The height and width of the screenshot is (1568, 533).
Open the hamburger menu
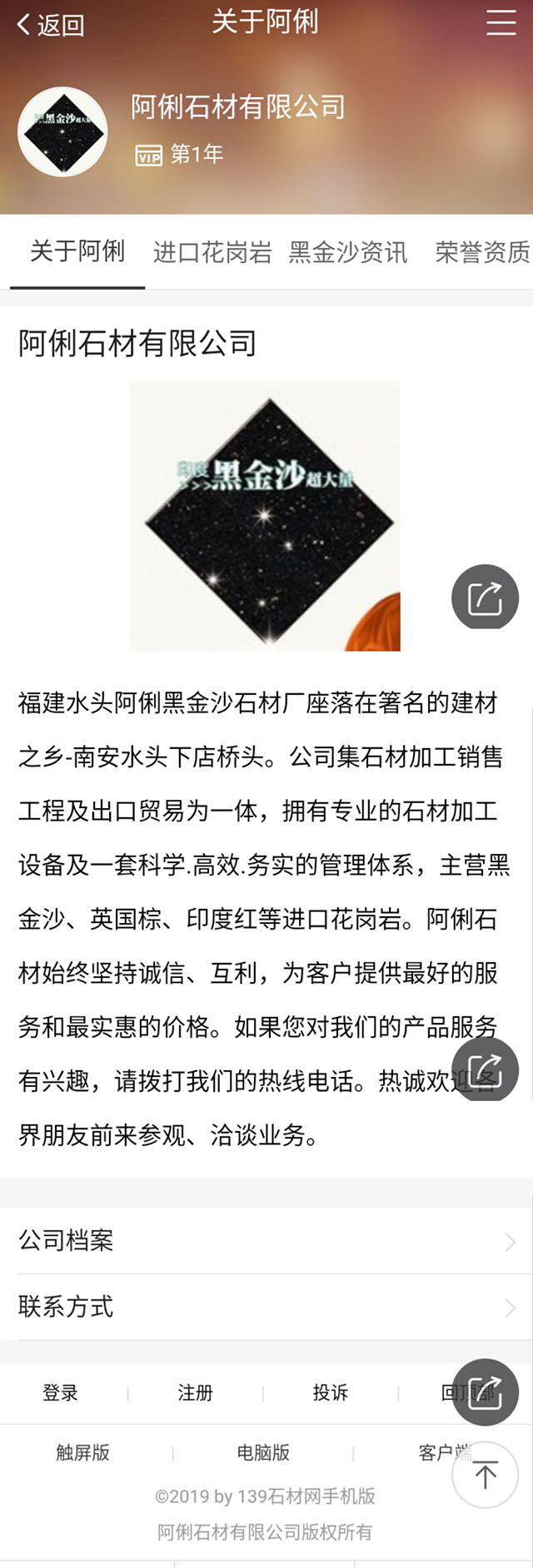501,22
